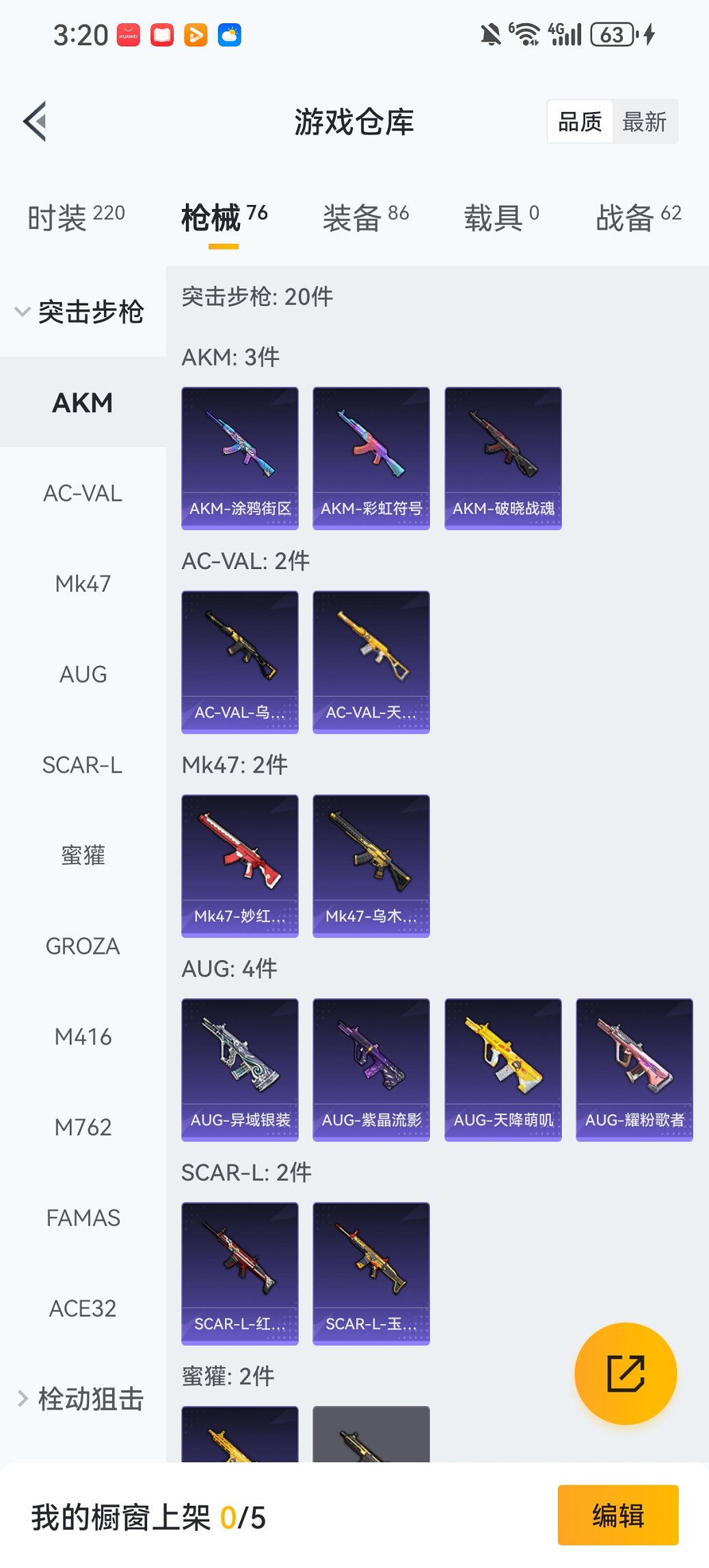The image size is (709, 1568).
Task: Select GROZA in the sidebar
Action: pyautogui.click(x=83, y=946)
